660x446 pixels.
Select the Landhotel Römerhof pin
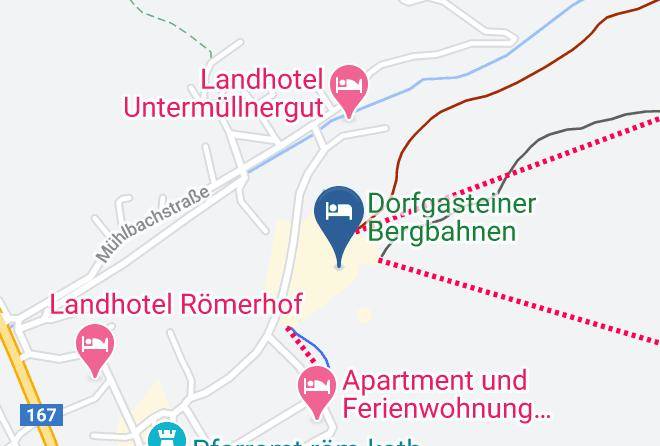coord(95,350)
